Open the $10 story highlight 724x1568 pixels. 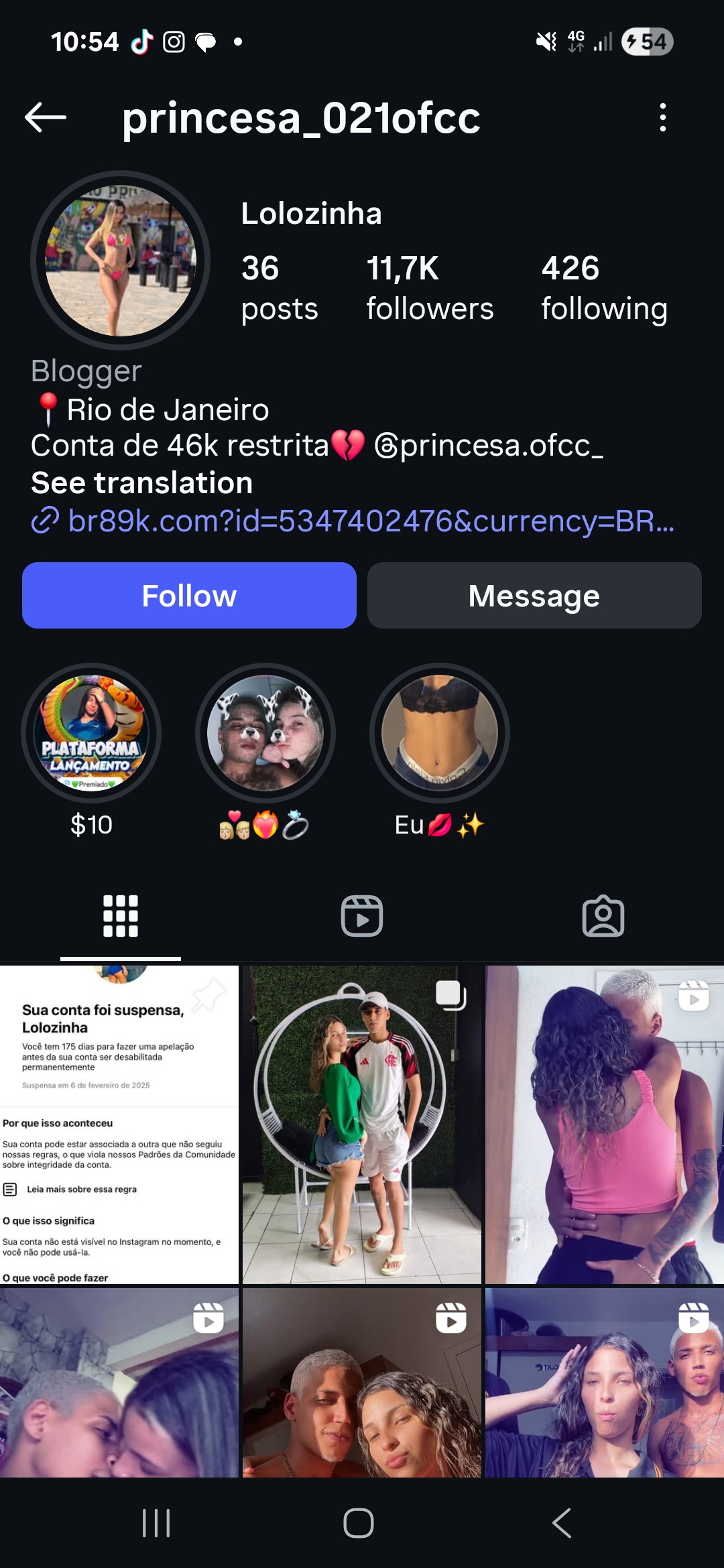pos(91,734)
